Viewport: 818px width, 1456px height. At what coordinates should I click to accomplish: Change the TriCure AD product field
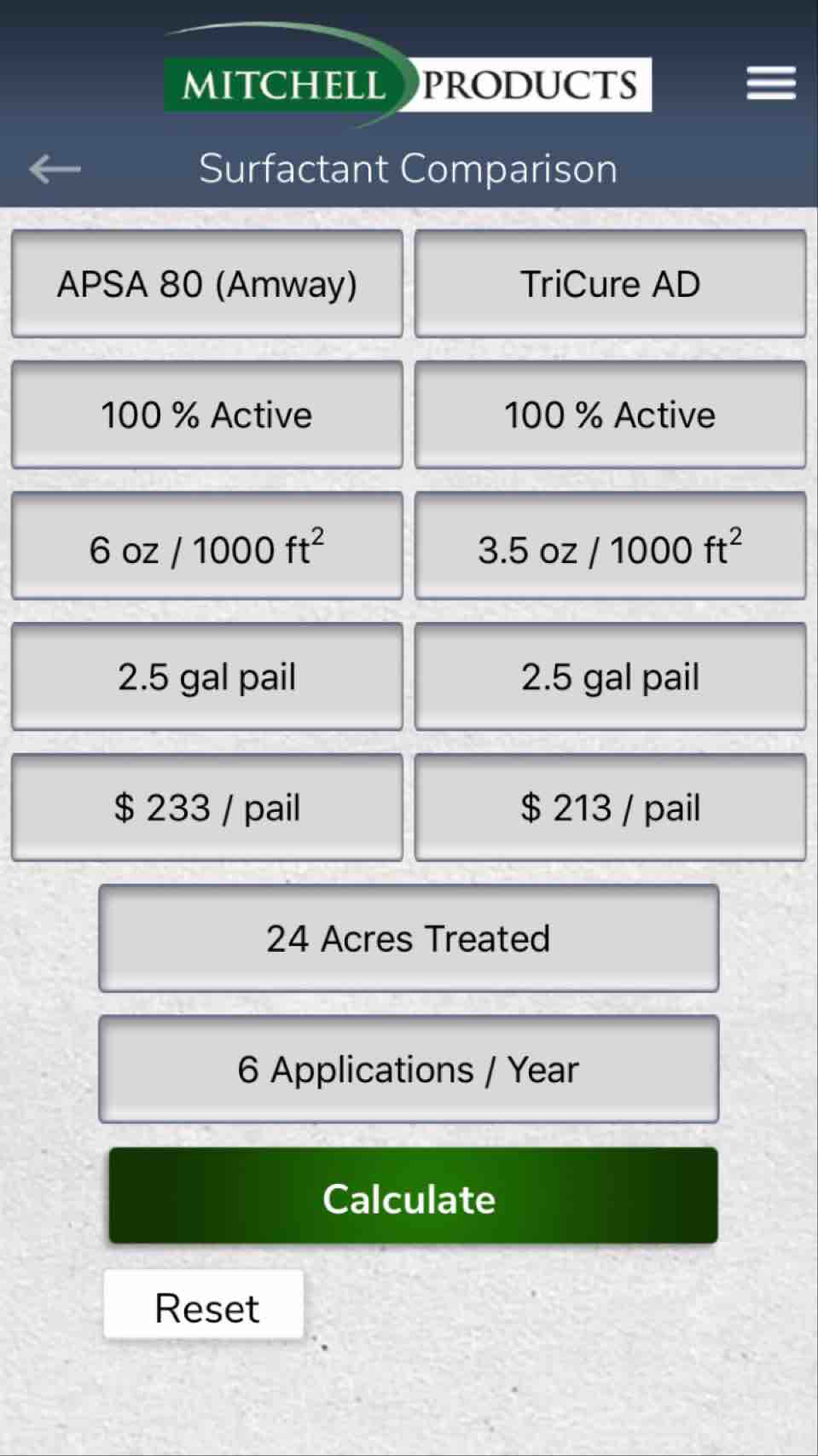click(610, 284)
